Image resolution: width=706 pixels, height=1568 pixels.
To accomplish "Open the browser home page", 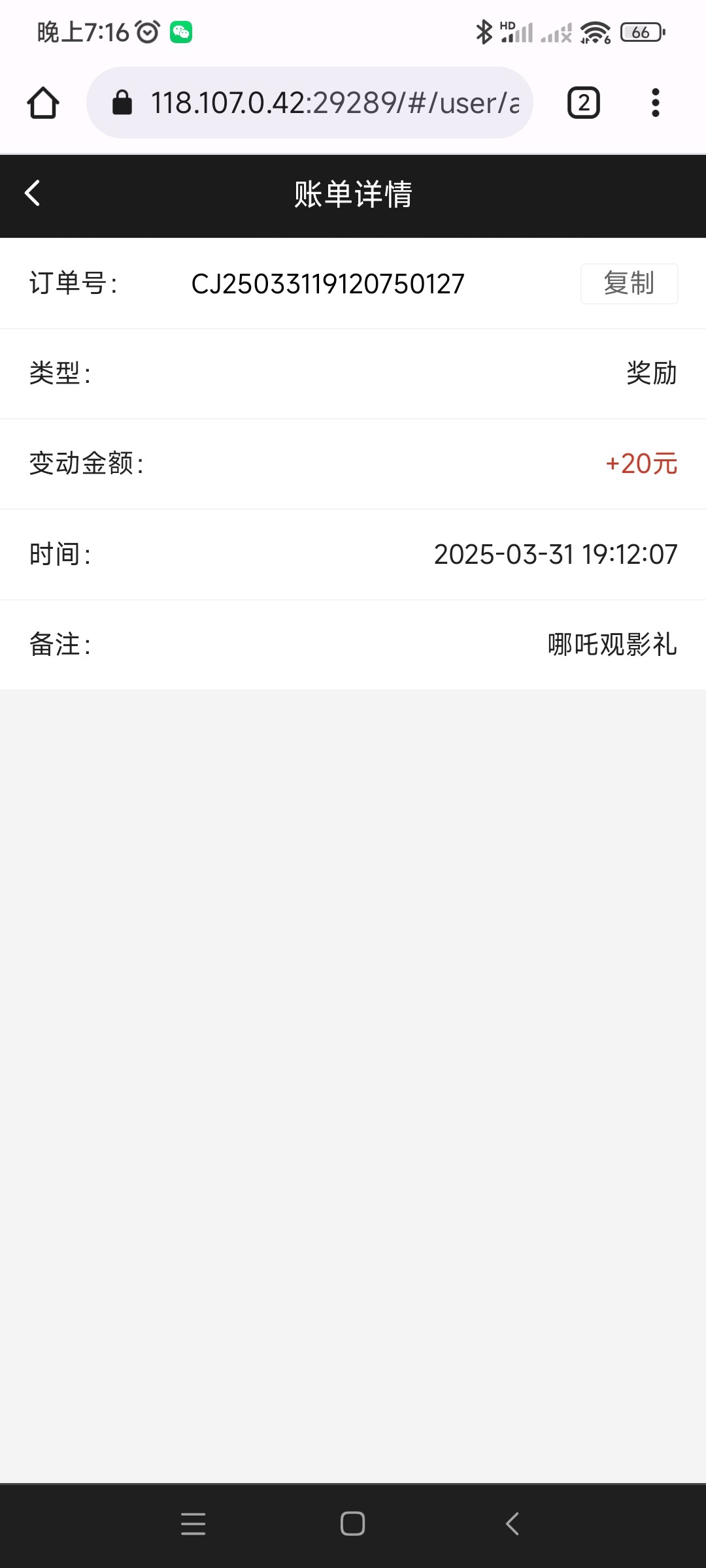I will coord(43,103).
